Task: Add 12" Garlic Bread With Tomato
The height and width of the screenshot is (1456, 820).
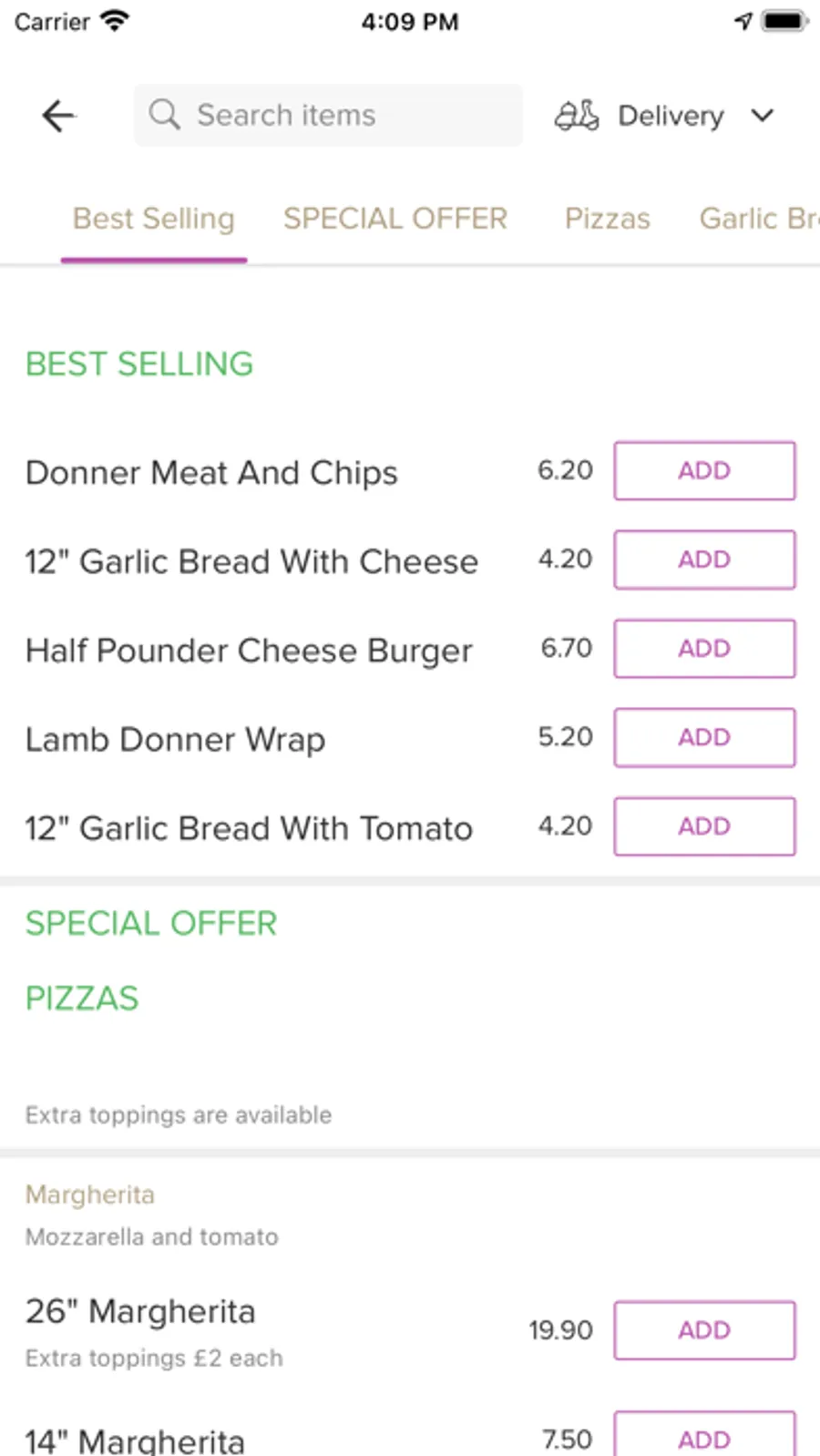Action: (x=704, y=826)
